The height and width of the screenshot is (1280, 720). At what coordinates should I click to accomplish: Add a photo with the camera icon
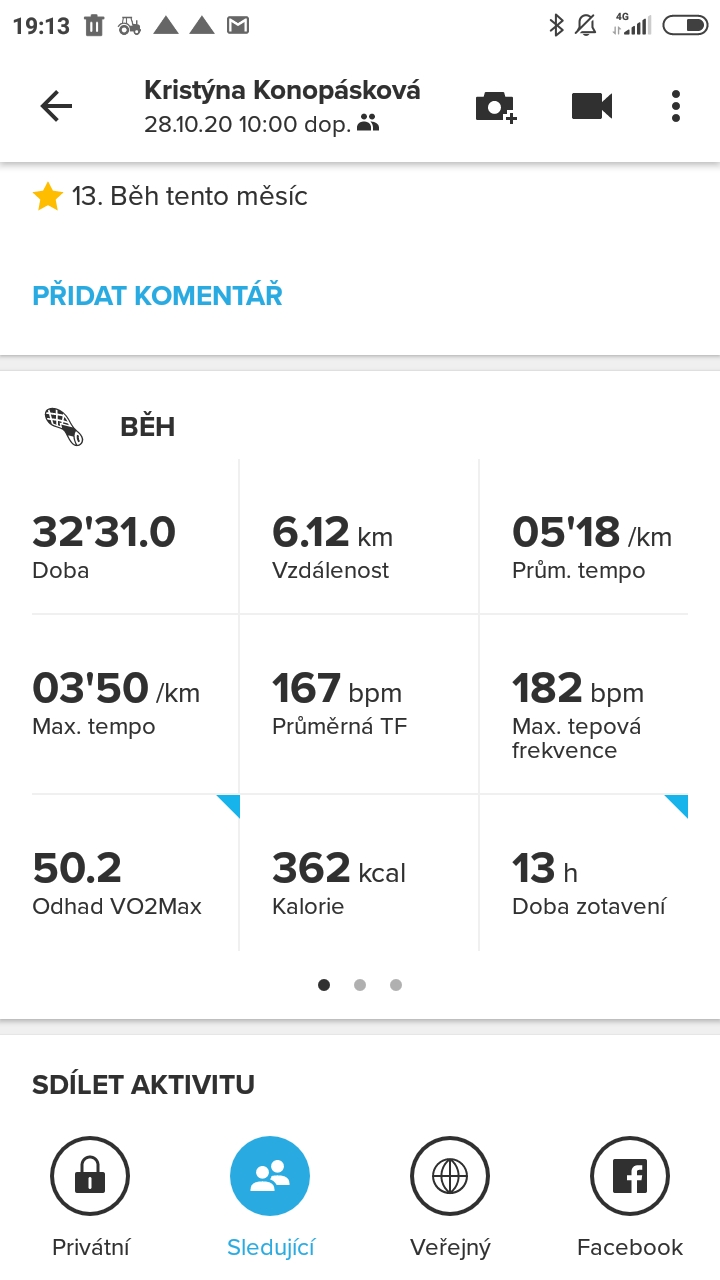tap(496, 106)
